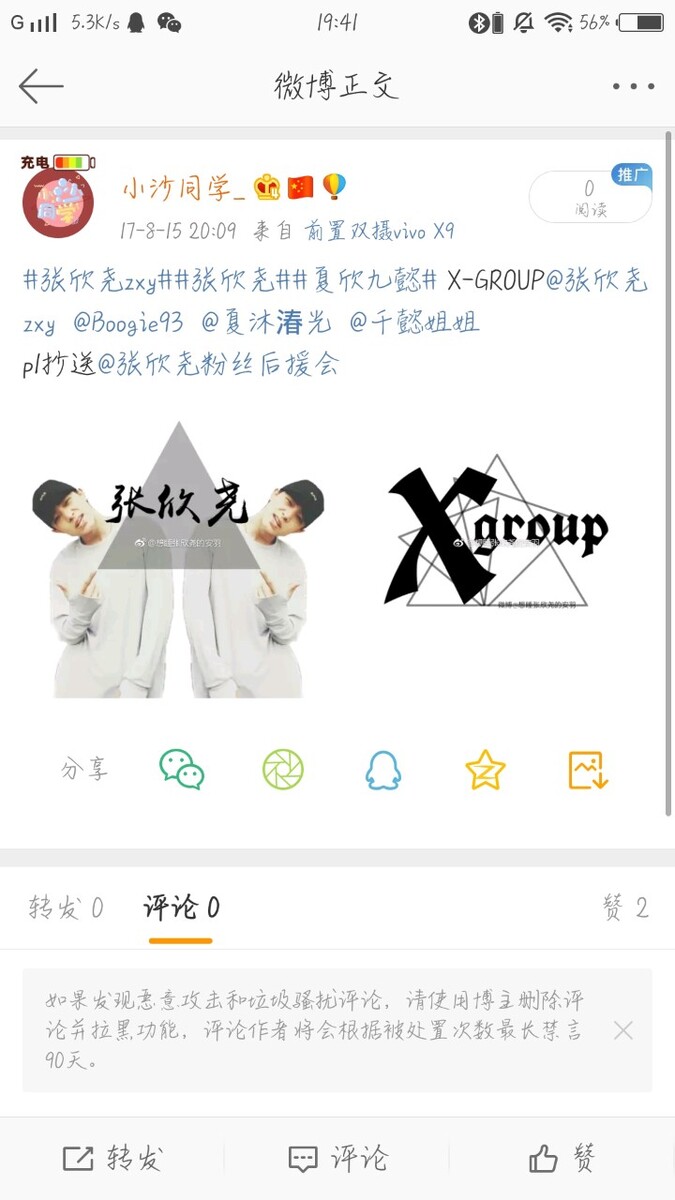675x1200 pixels.
Task: Open 小沙同学_ profile avatar
Action: pos(58,203)
